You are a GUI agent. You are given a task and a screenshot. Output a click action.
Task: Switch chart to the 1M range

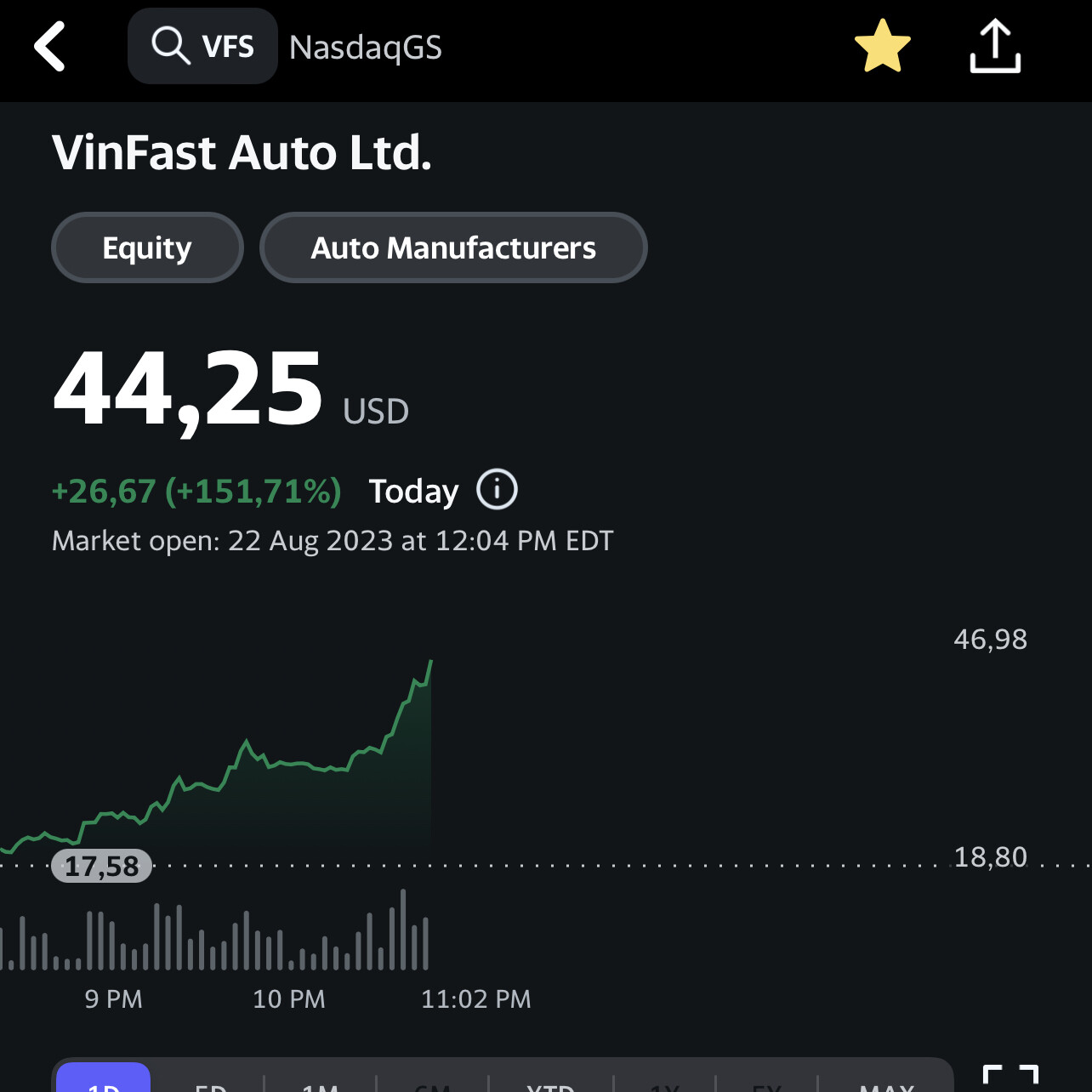(321, 1083)
